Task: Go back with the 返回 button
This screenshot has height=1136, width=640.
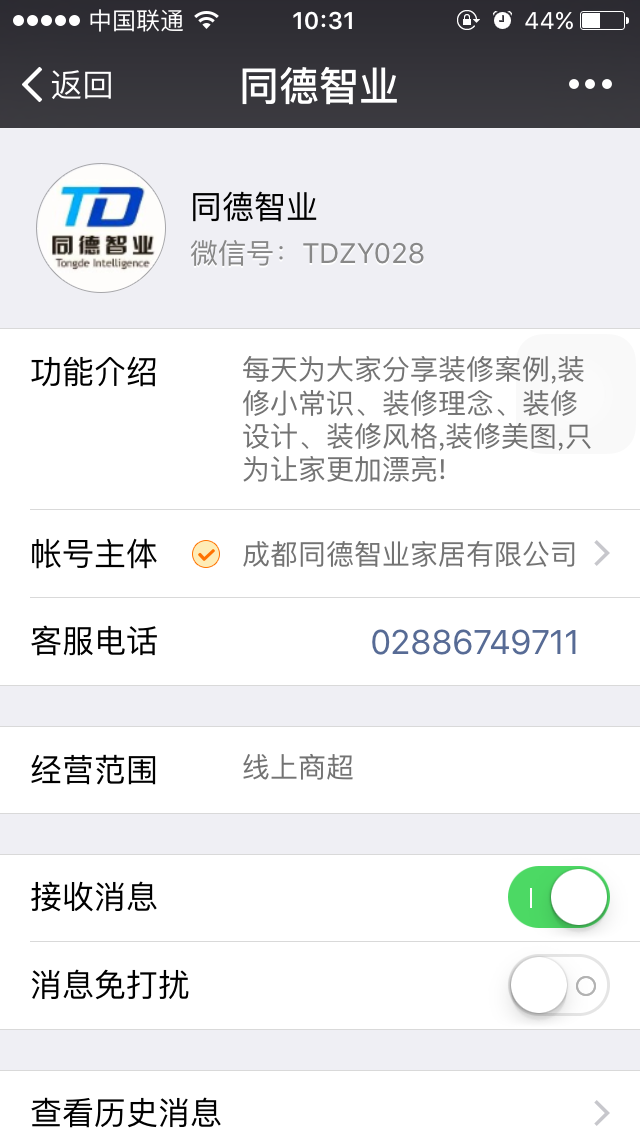Action: coord(67,85)
